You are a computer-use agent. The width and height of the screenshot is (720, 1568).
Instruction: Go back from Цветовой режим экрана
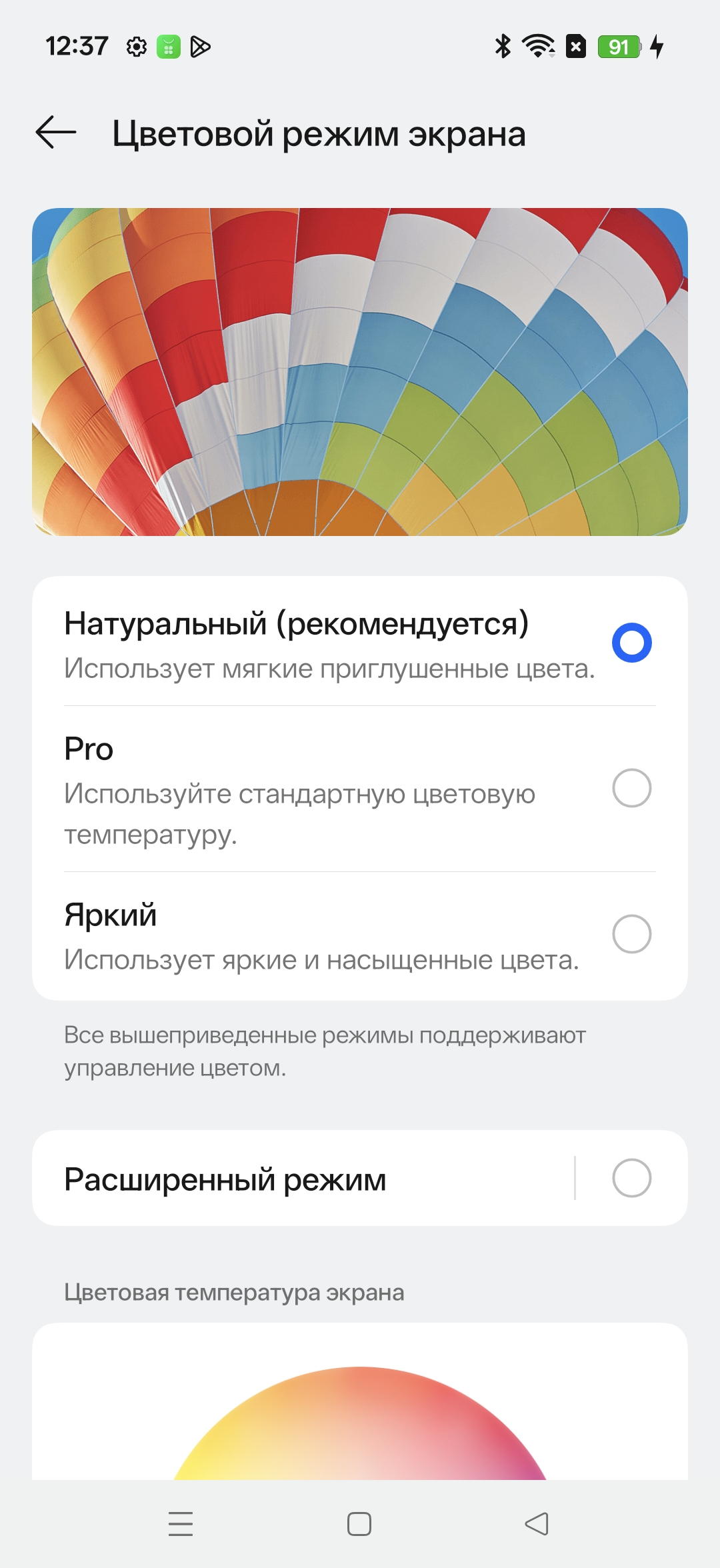(x=56, y=132)
